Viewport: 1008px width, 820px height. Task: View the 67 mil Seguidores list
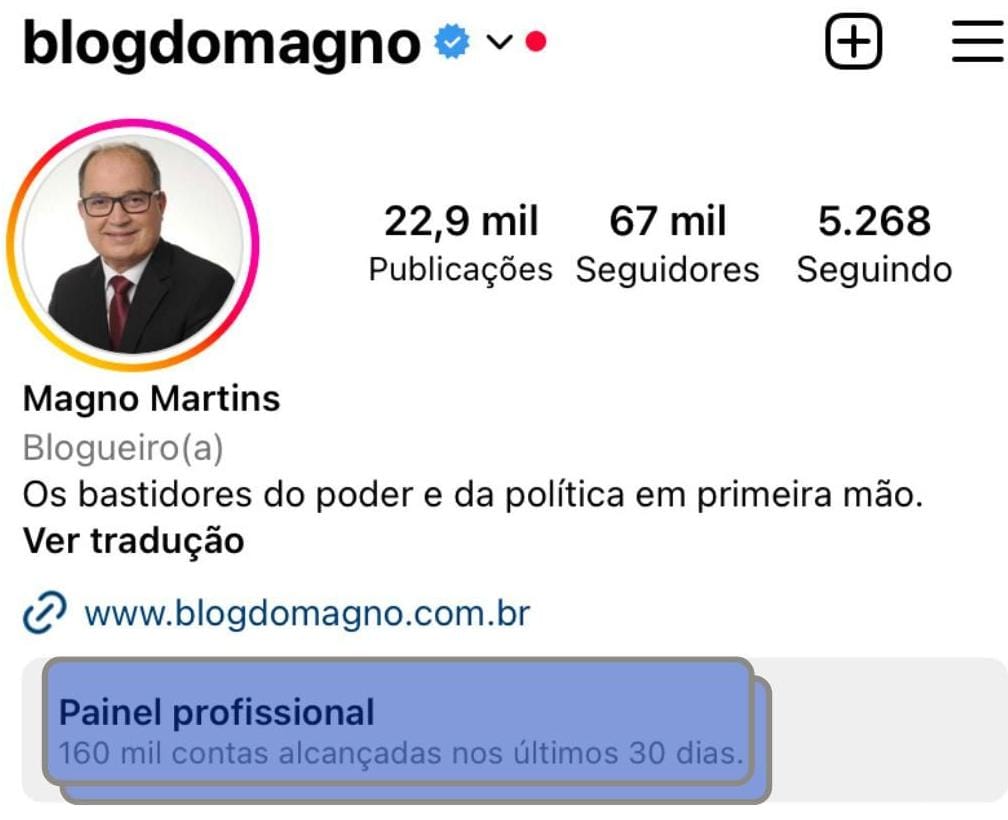(667, 244)
